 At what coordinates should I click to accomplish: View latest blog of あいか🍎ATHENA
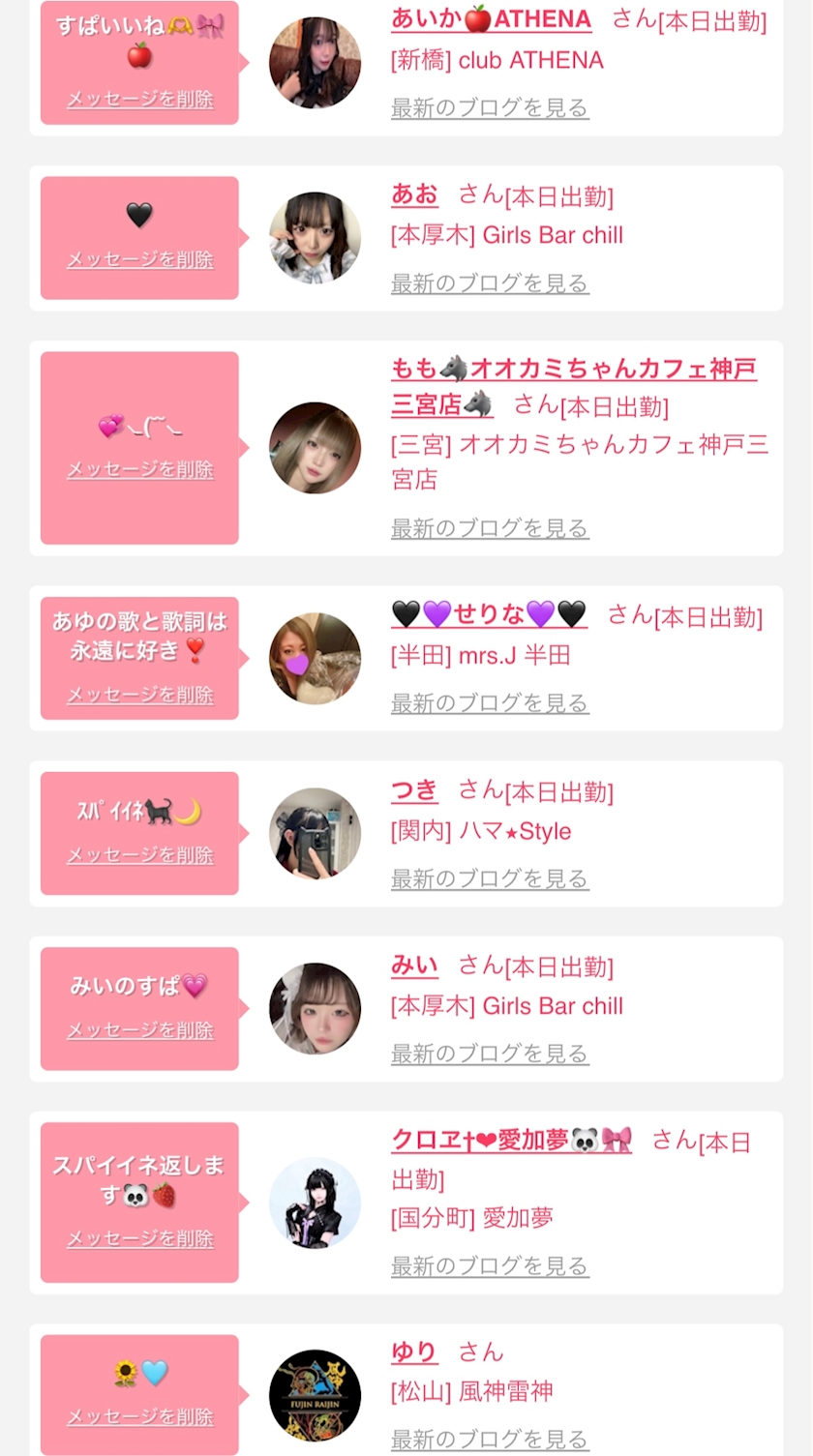coord(490,107)
